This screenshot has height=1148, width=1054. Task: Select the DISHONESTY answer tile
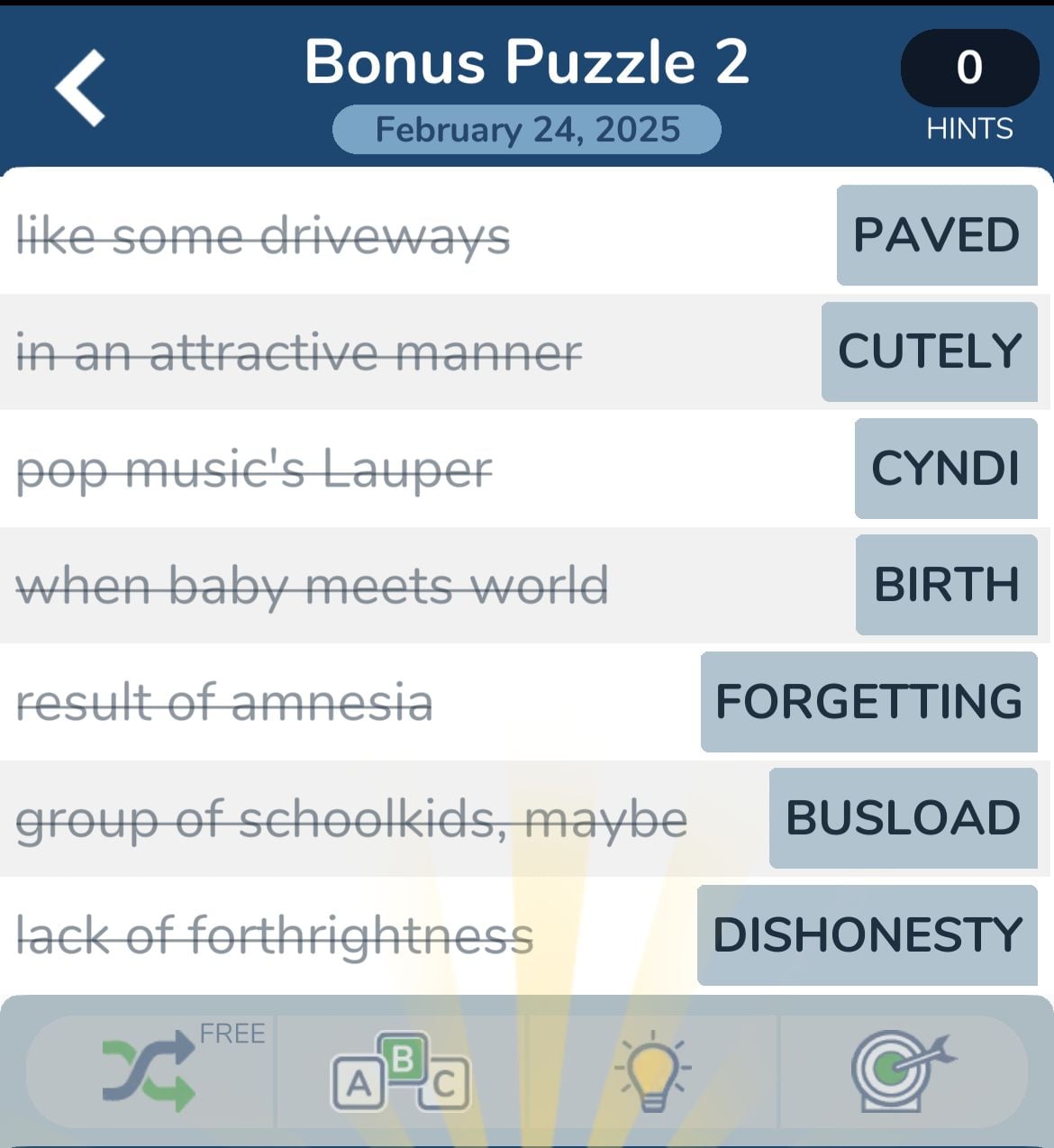pyautogui.click(x=867, y=934)
